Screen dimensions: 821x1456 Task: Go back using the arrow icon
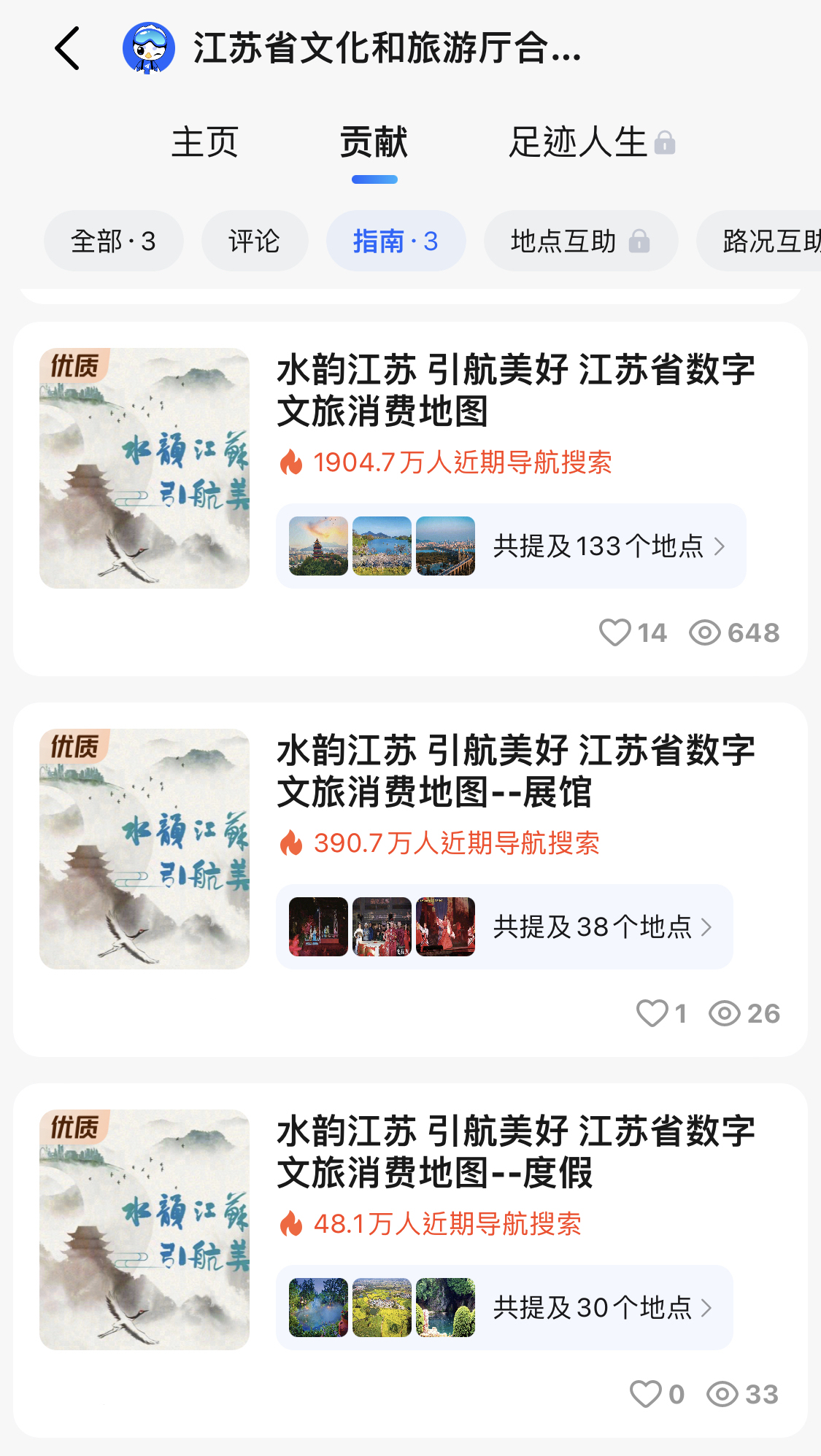pos(67,48)
